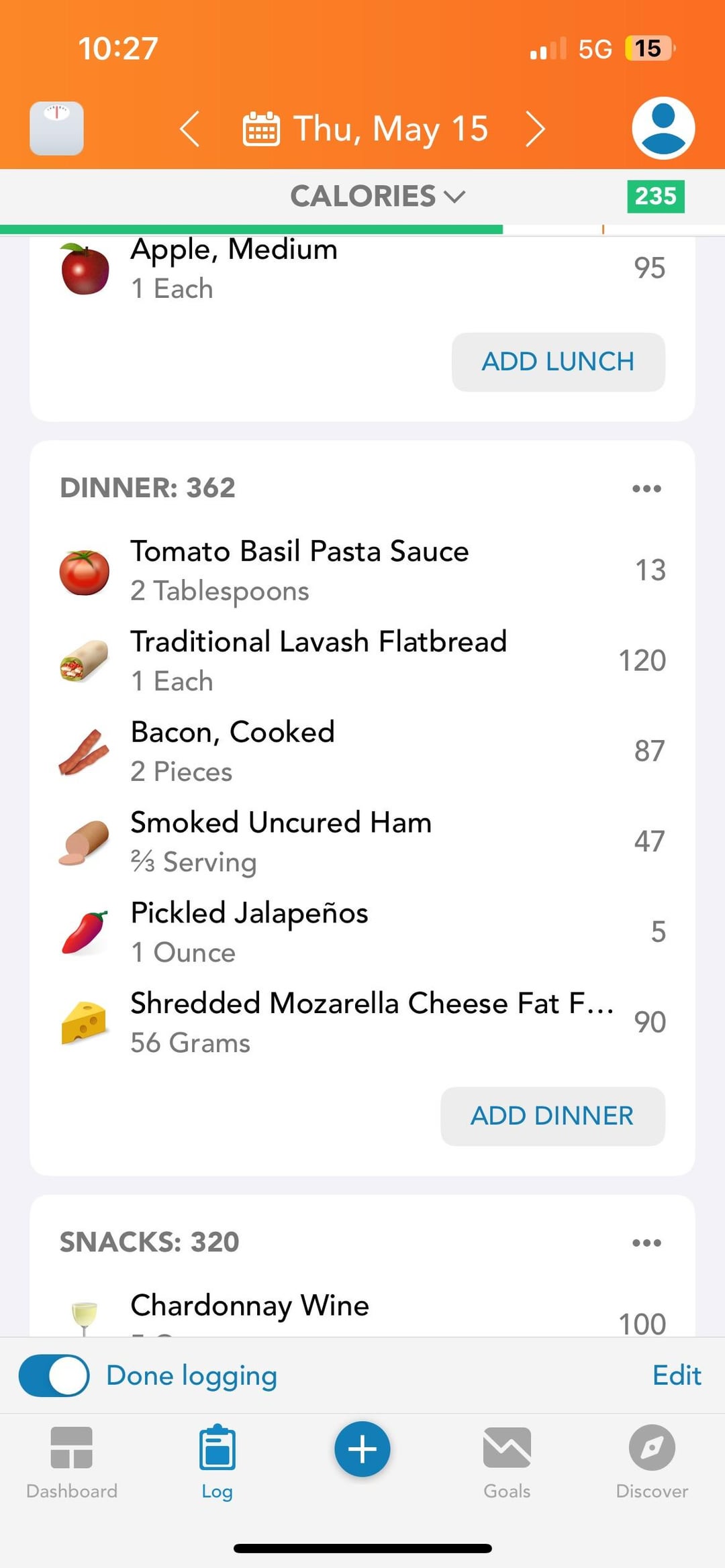
Task: Open Tomato Basil Pasta Sauce entry
Action: 362,570
